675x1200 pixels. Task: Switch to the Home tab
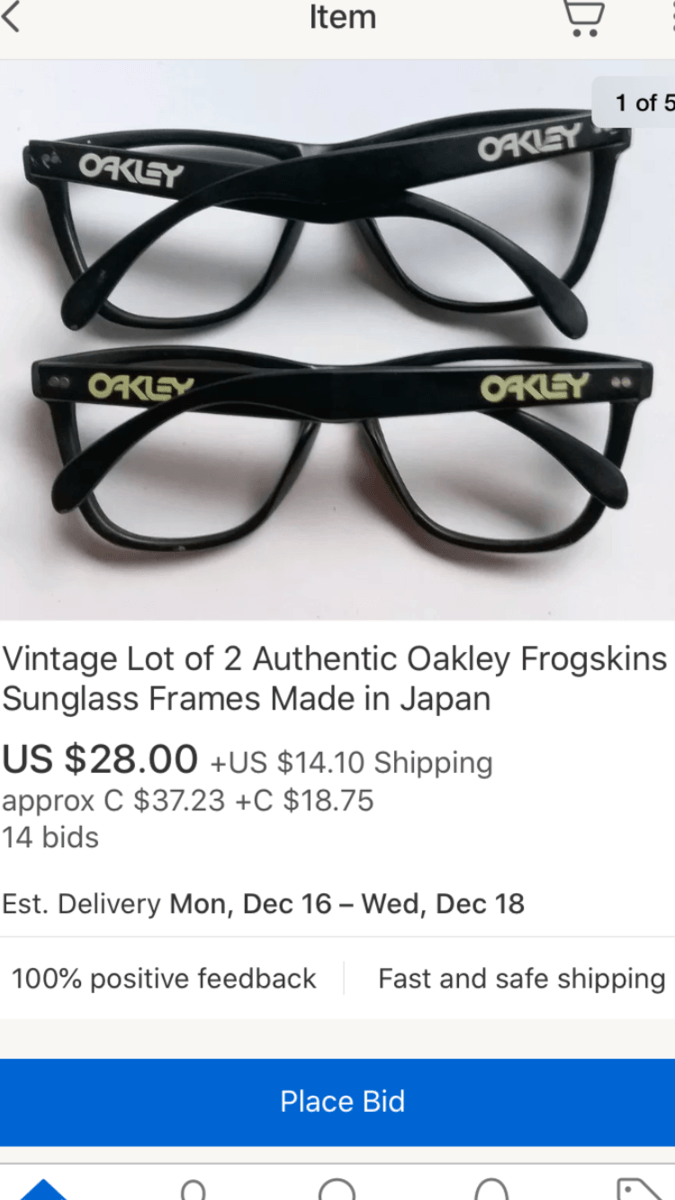pyautogui.click(x=43, y=1190)
